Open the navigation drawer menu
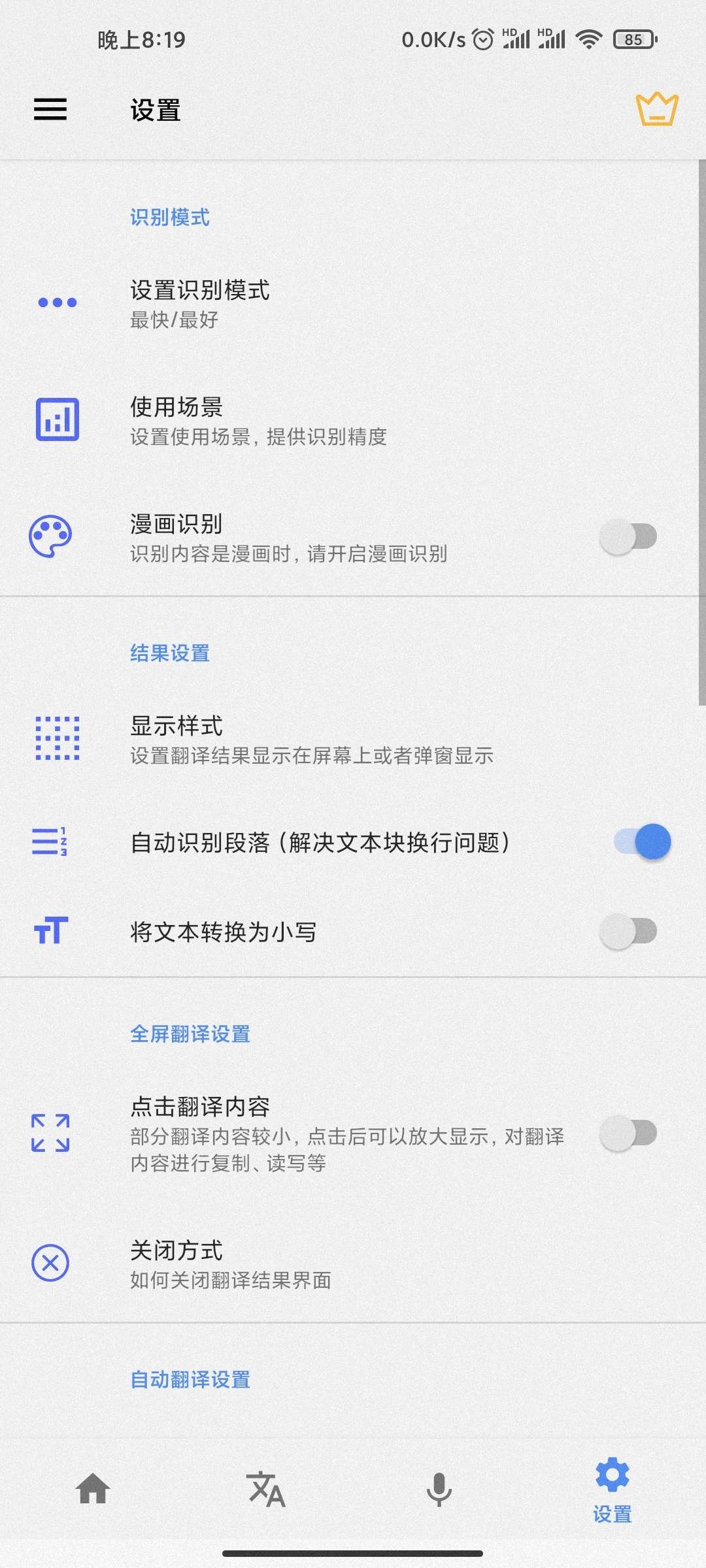Image resolution: width=706 pixels, height=1568 pixels. tap(49, 110)
